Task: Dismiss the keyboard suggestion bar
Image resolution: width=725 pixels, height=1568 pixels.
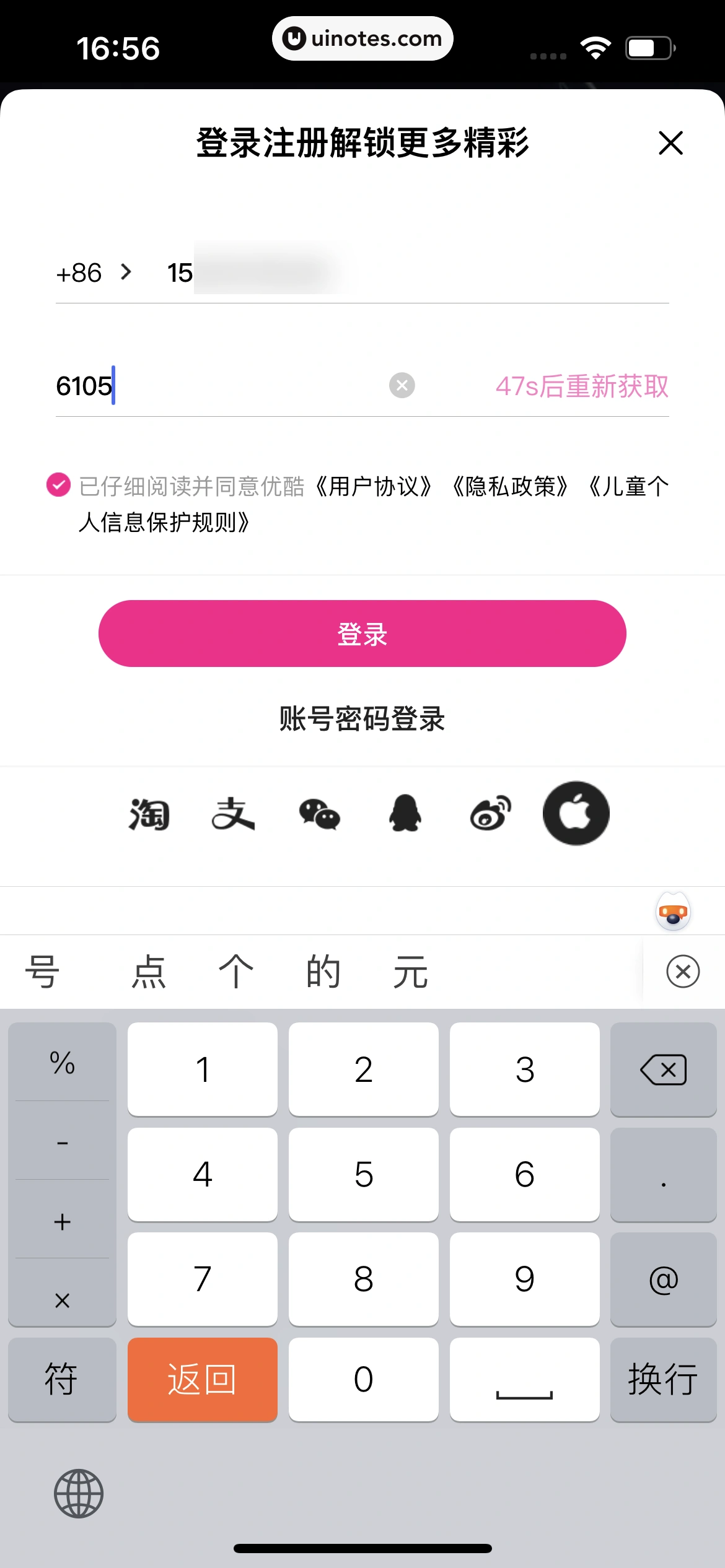Action: [x=683, y=971]
